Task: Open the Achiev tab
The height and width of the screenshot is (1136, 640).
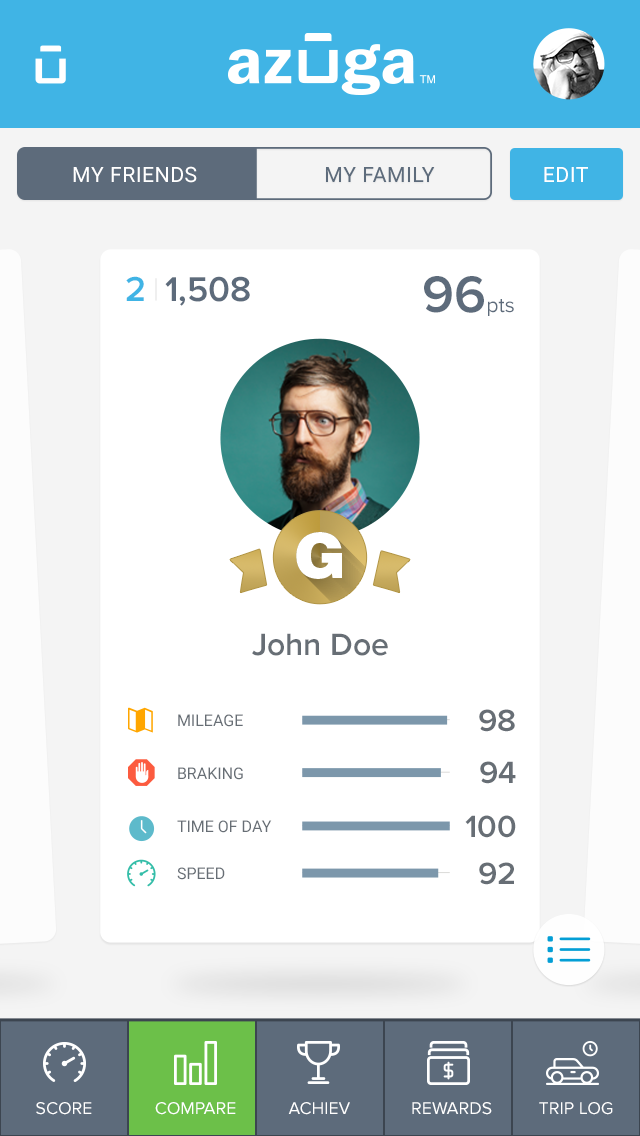Action: [x=320, y=1078]
